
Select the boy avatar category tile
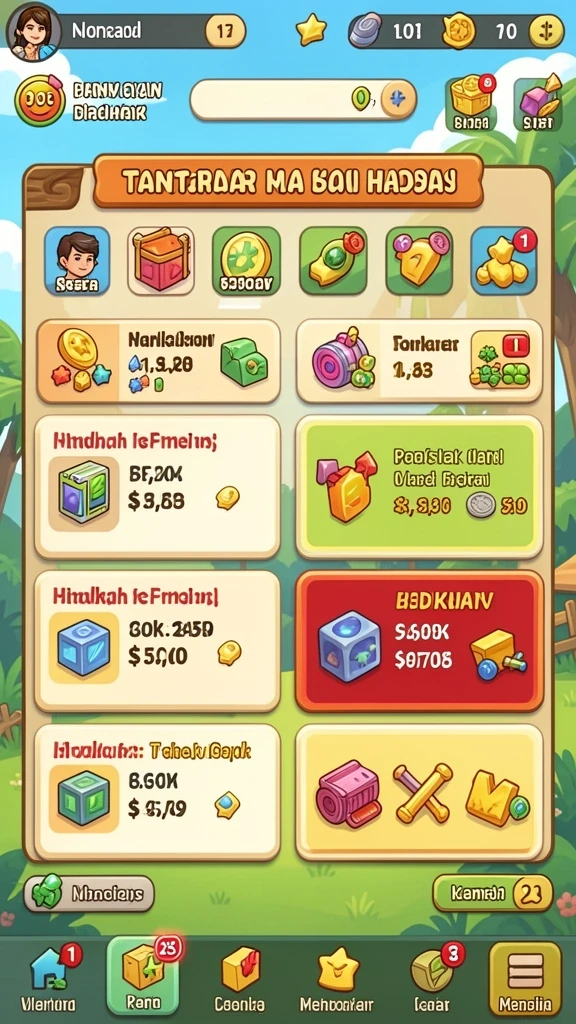tap(77, 261)
